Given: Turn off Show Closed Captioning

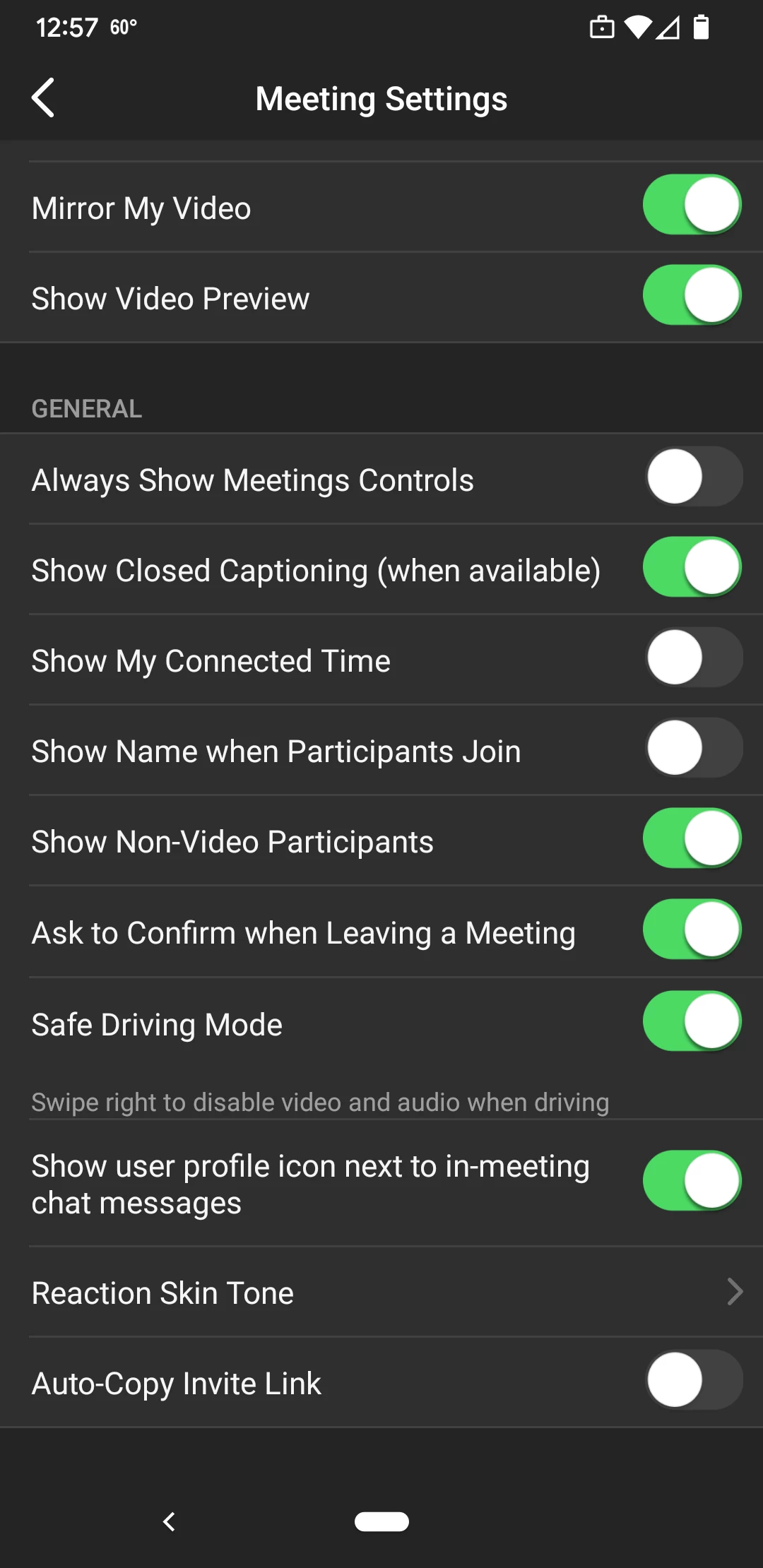Looking at the screenshot, I should (692, 567).
